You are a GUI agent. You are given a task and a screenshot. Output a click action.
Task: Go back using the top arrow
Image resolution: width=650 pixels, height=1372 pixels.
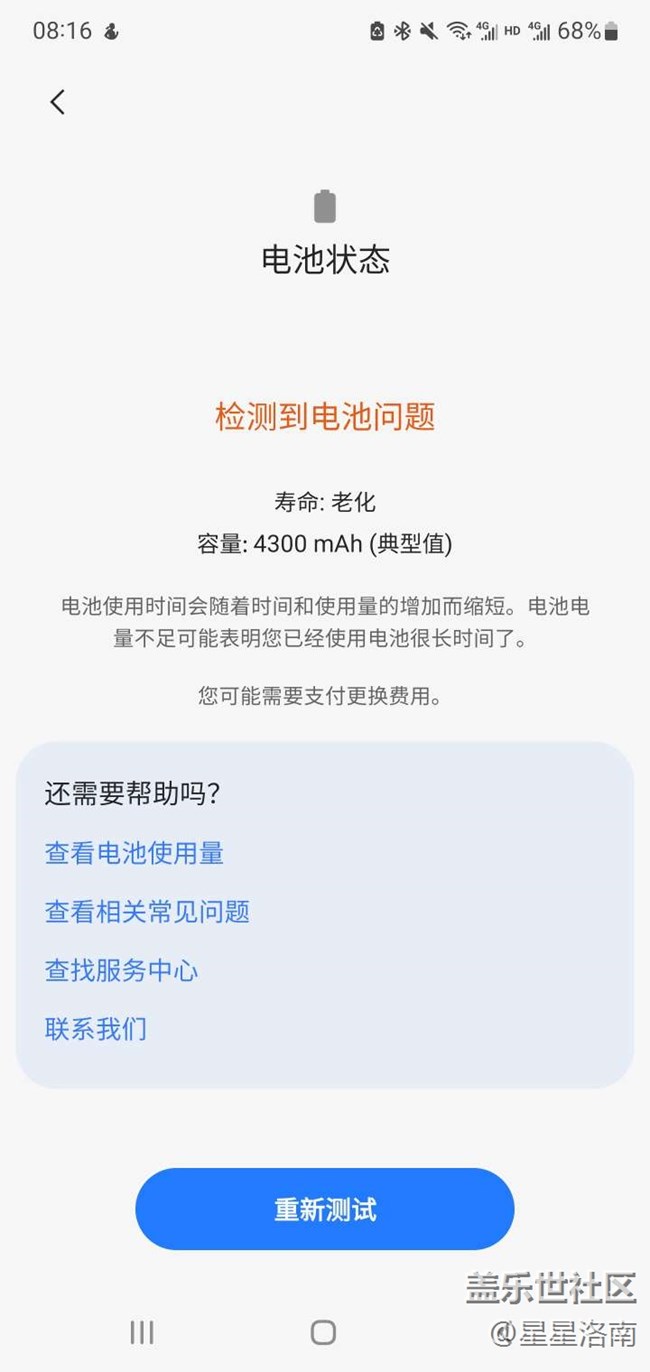(x=58, y=102)
